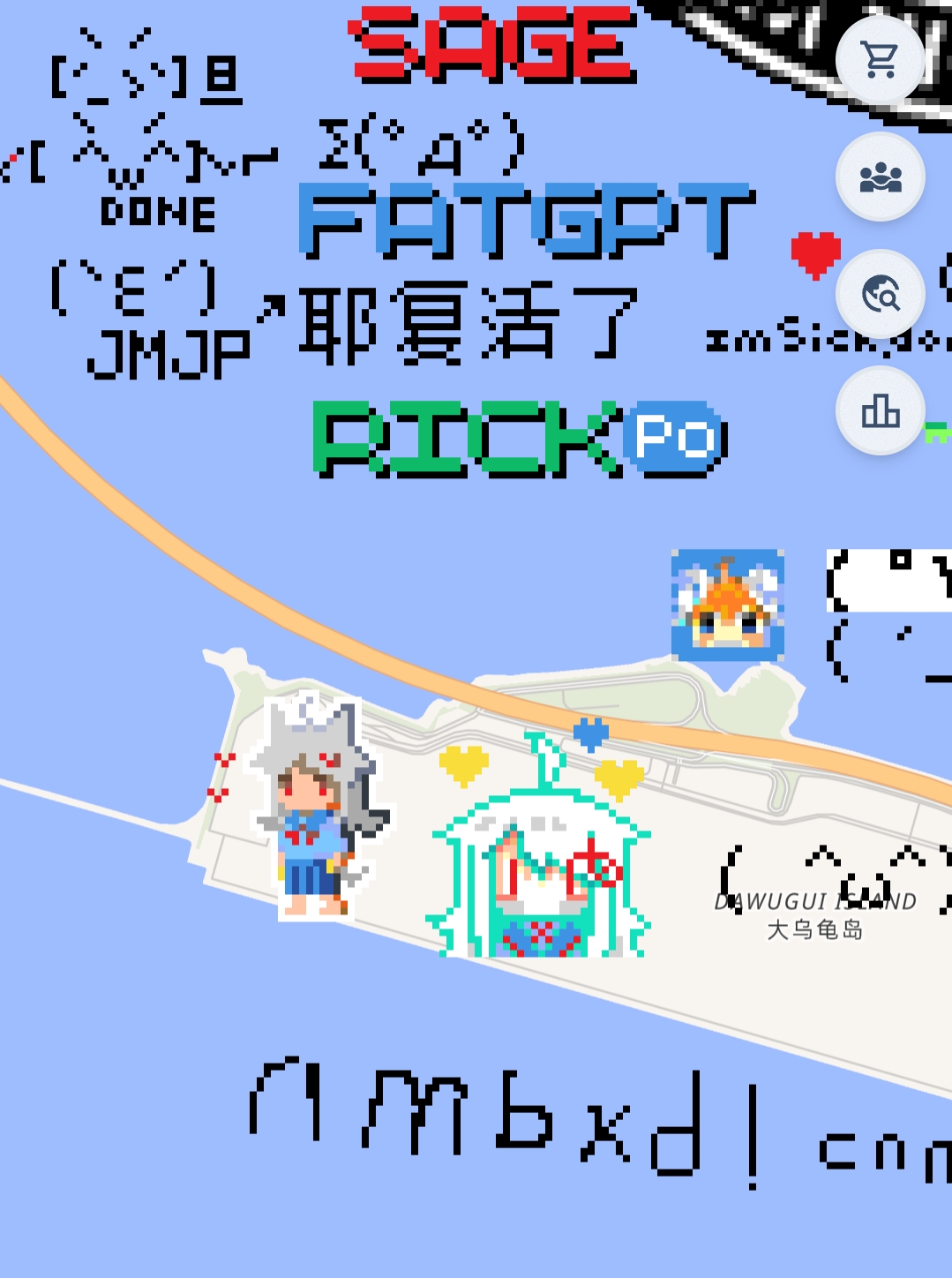The image size is (952, 1278).
Task: Tap the globe search explore button
Action: 880,294
